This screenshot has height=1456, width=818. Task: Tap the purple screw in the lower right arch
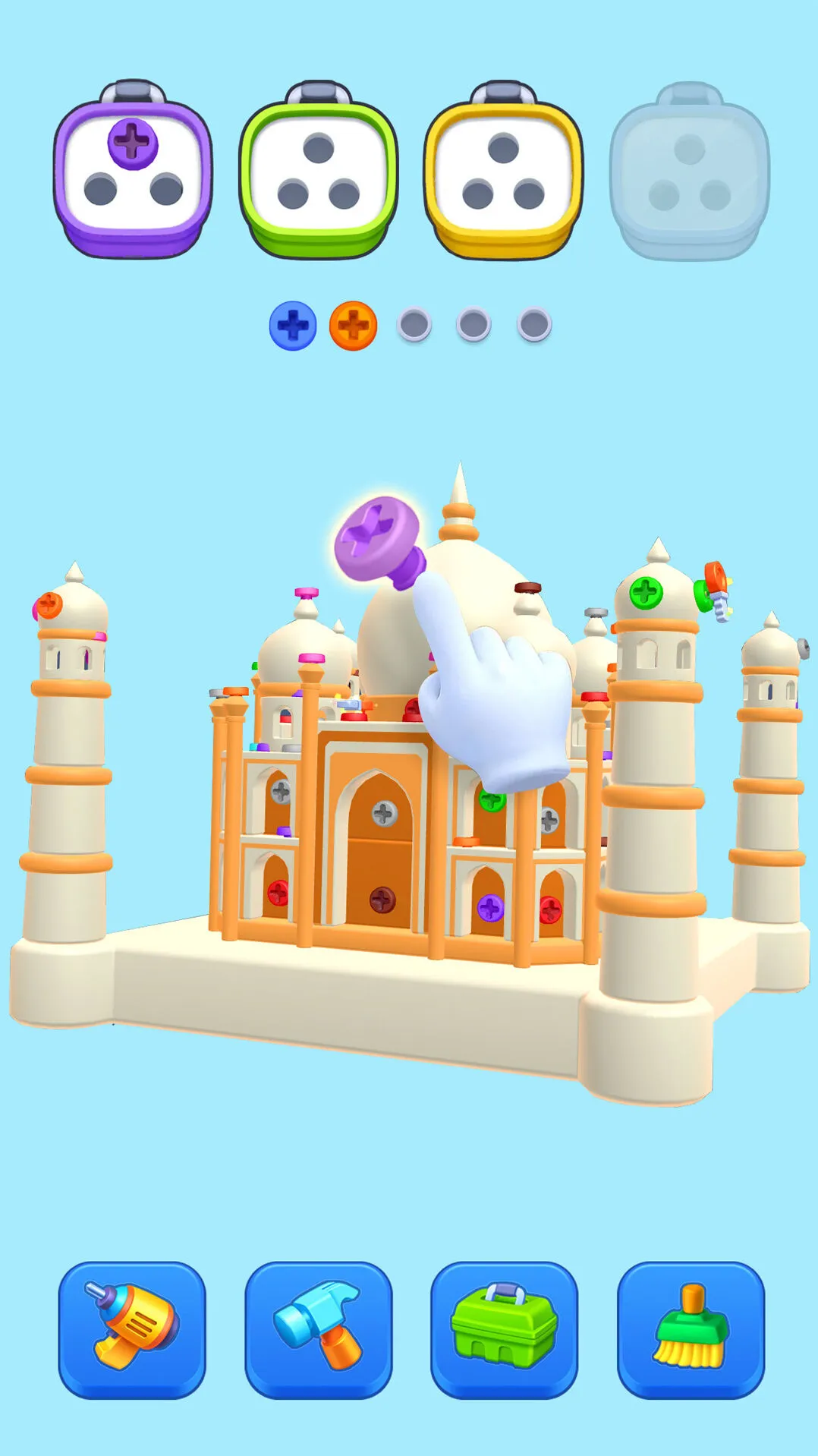490,907
